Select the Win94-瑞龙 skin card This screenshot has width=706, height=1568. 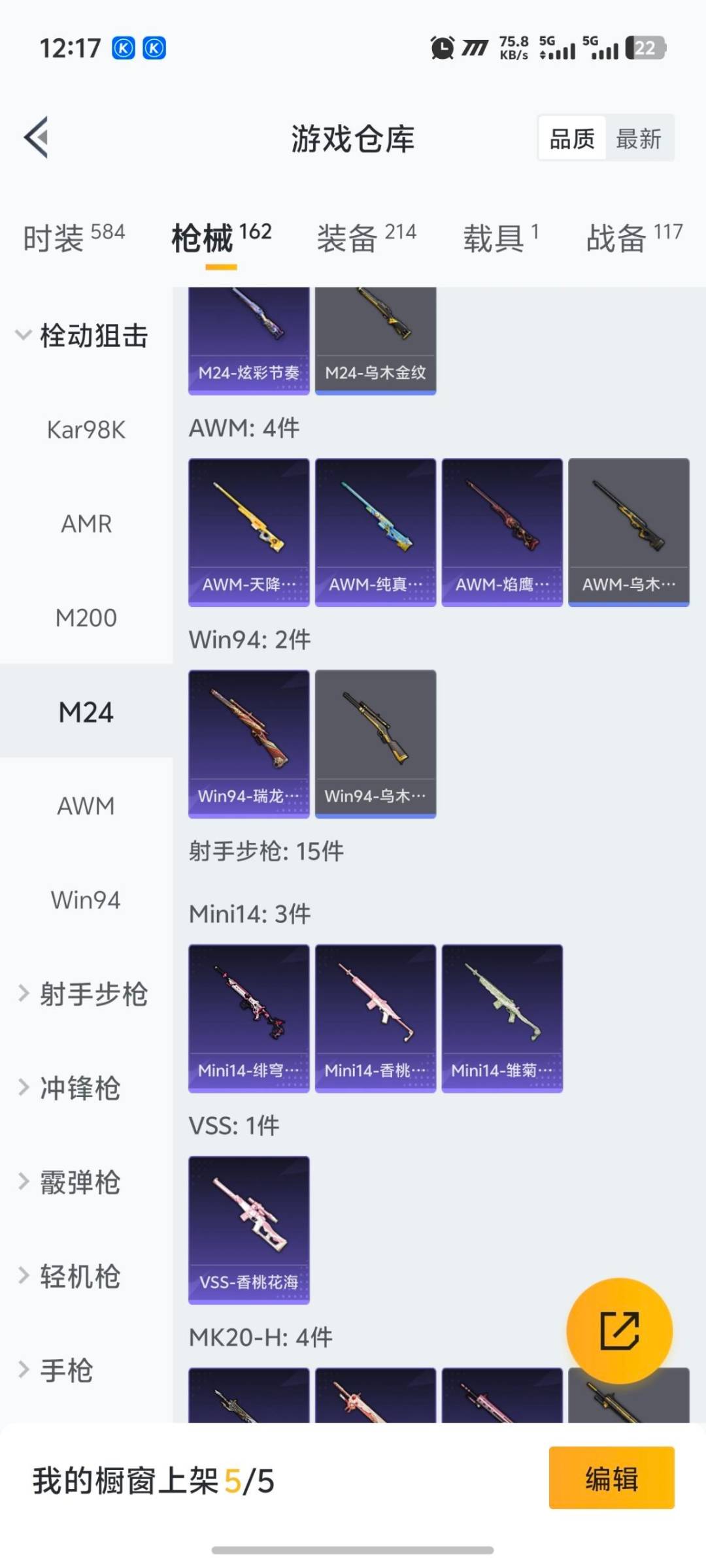pyautogui.click(x=249, y=743)
